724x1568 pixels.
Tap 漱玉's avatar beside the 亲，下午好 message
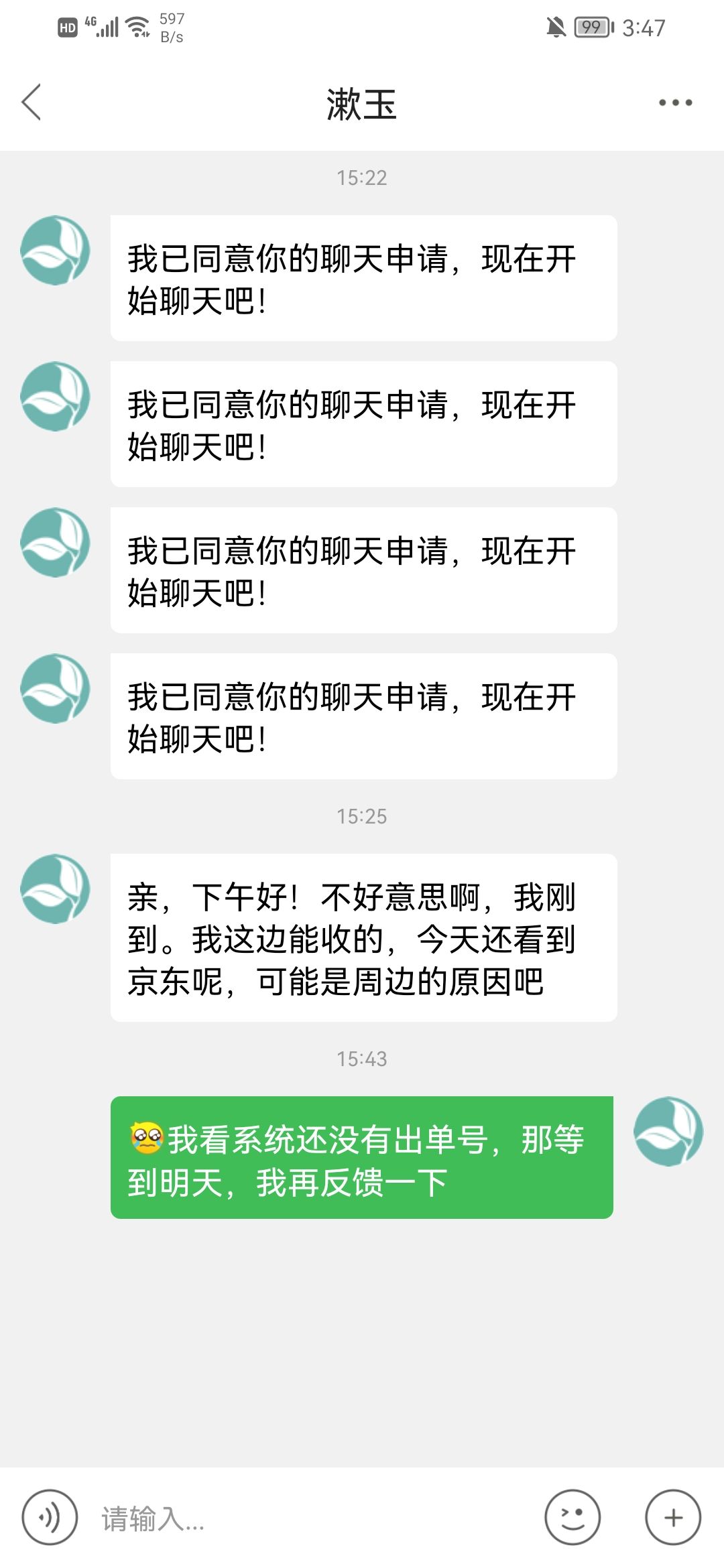[55, 889]
